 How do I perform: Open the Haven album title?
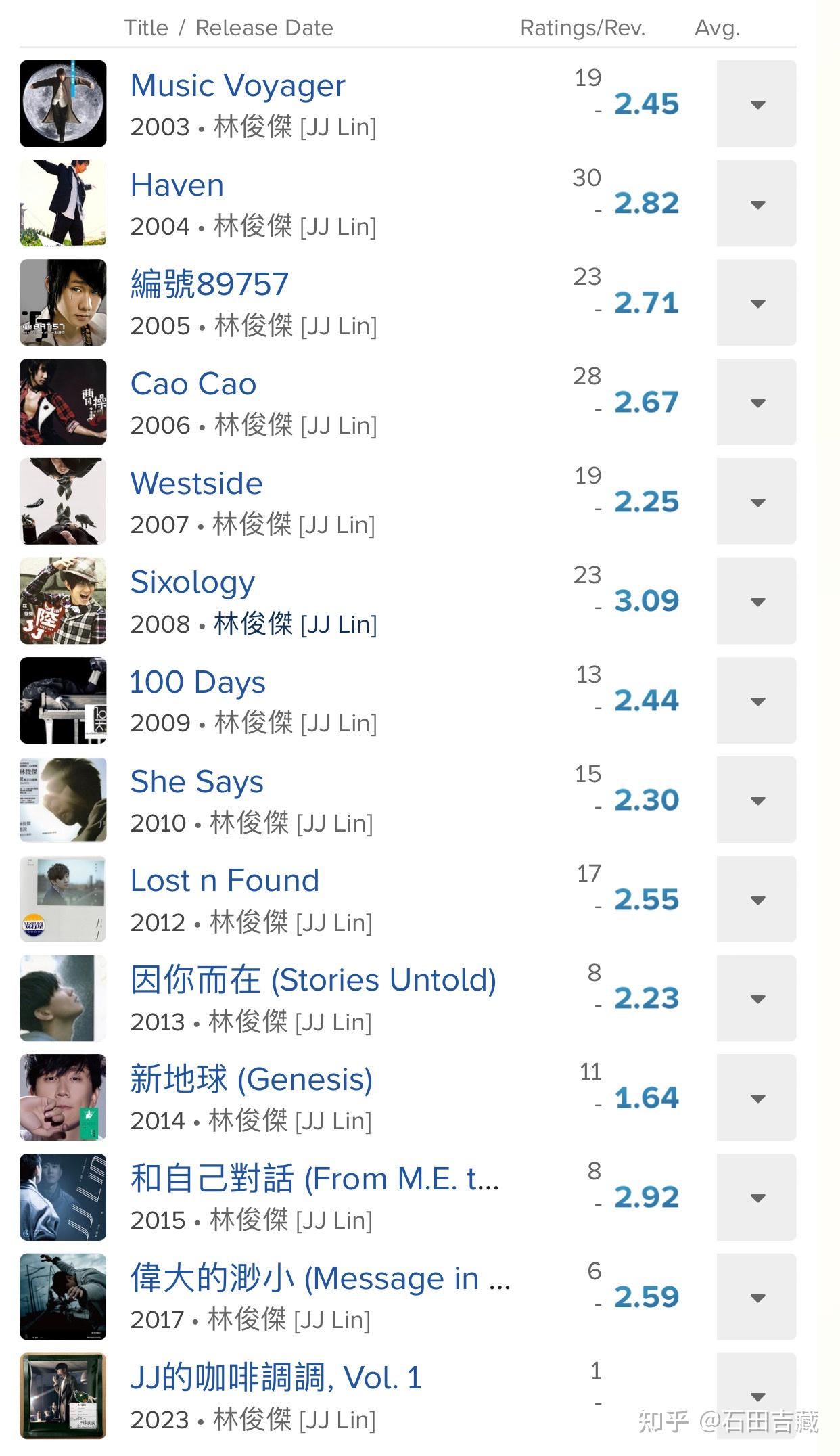[x=177, y=185]
